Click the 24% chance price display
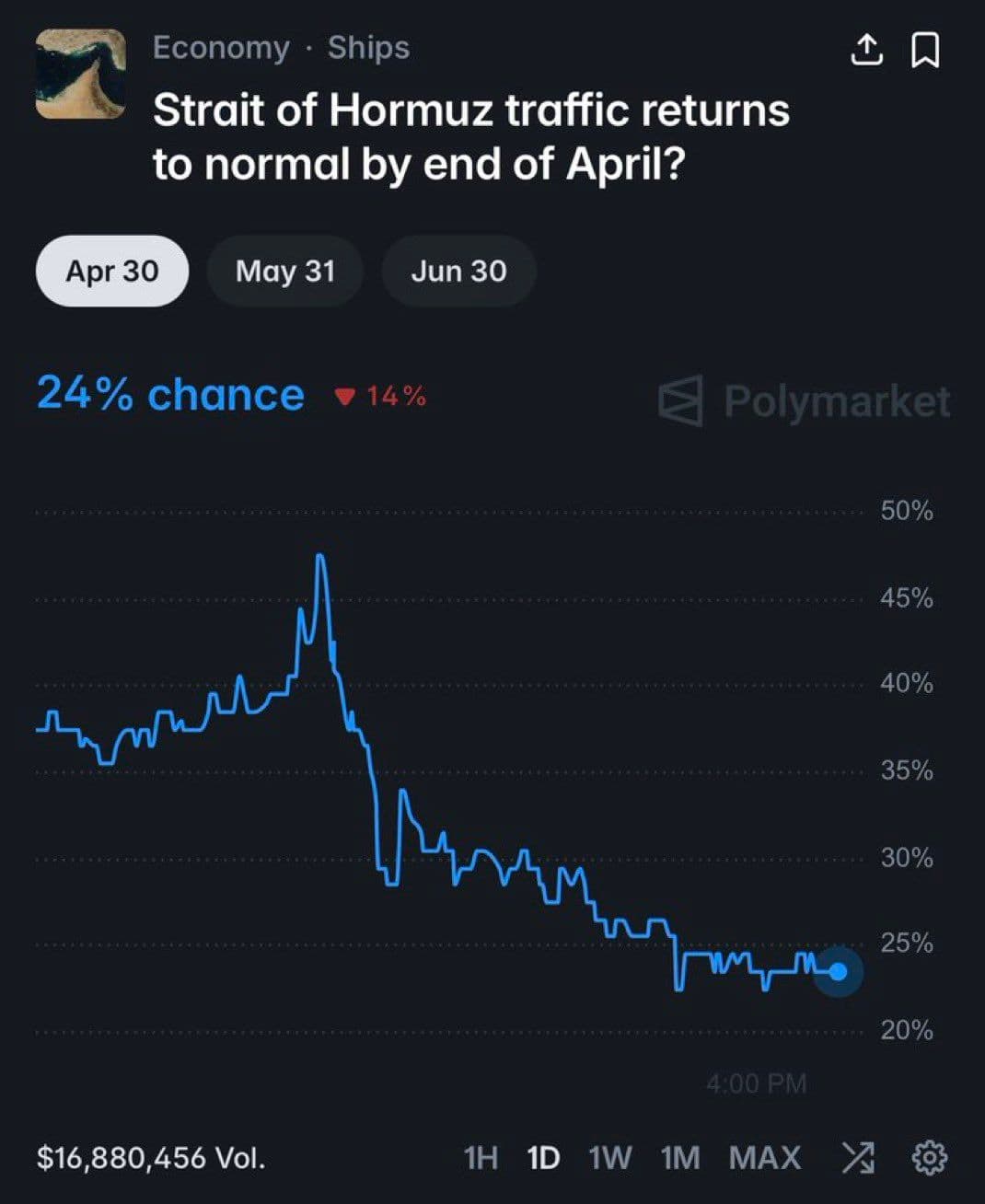 (169, 394)
